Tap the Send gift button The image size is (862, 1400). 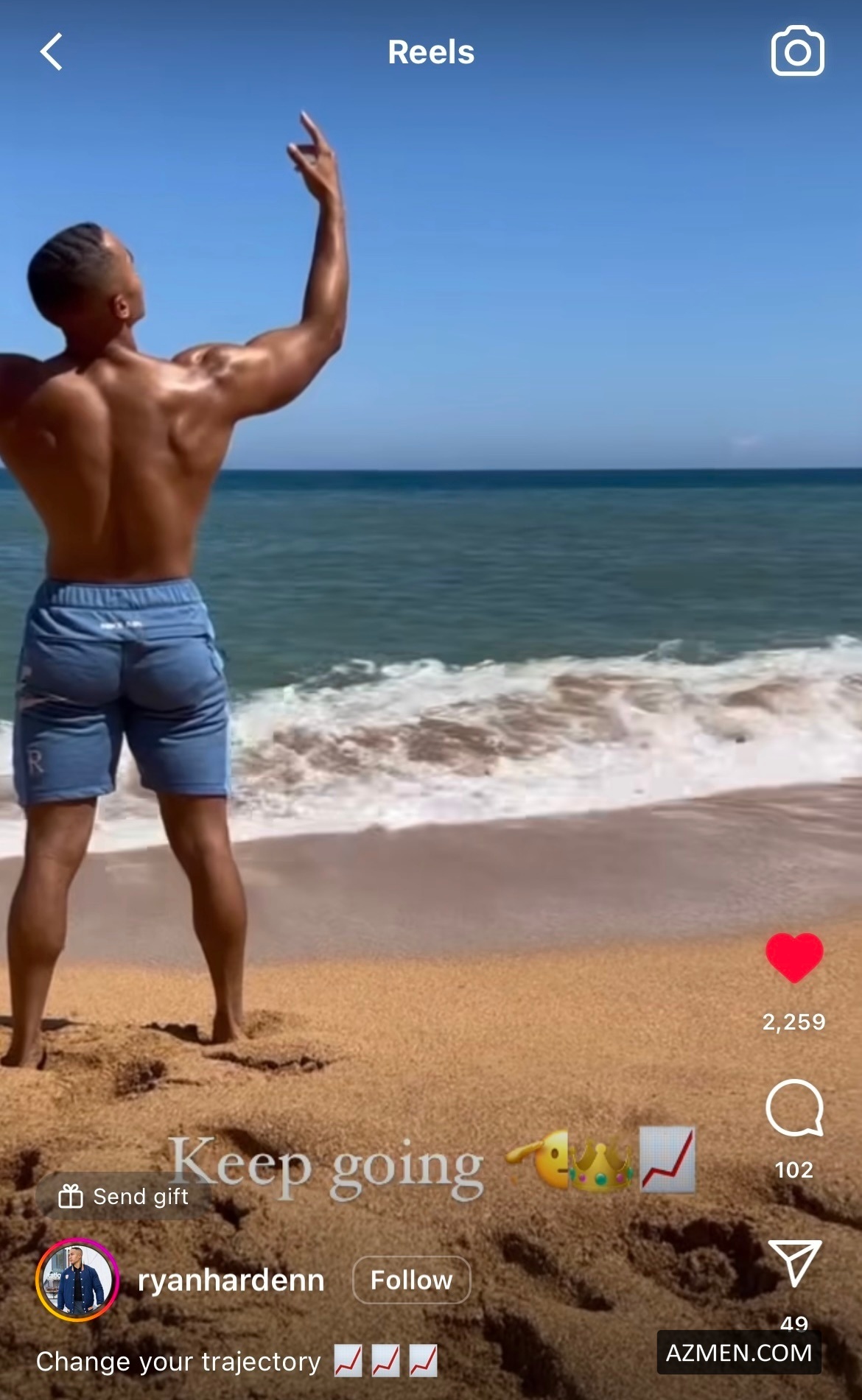click(x=124, y=1197)
